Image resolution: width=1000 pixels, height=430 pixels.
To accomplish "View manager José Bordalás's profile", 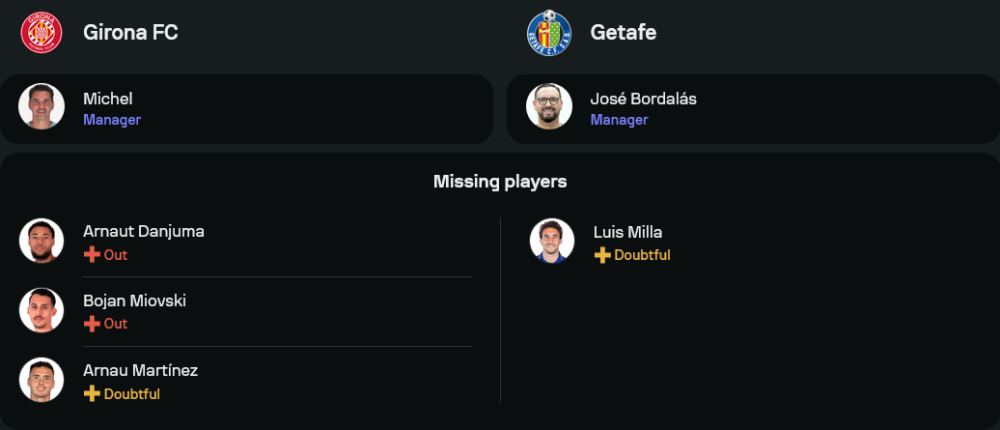I will coord(643,99).
